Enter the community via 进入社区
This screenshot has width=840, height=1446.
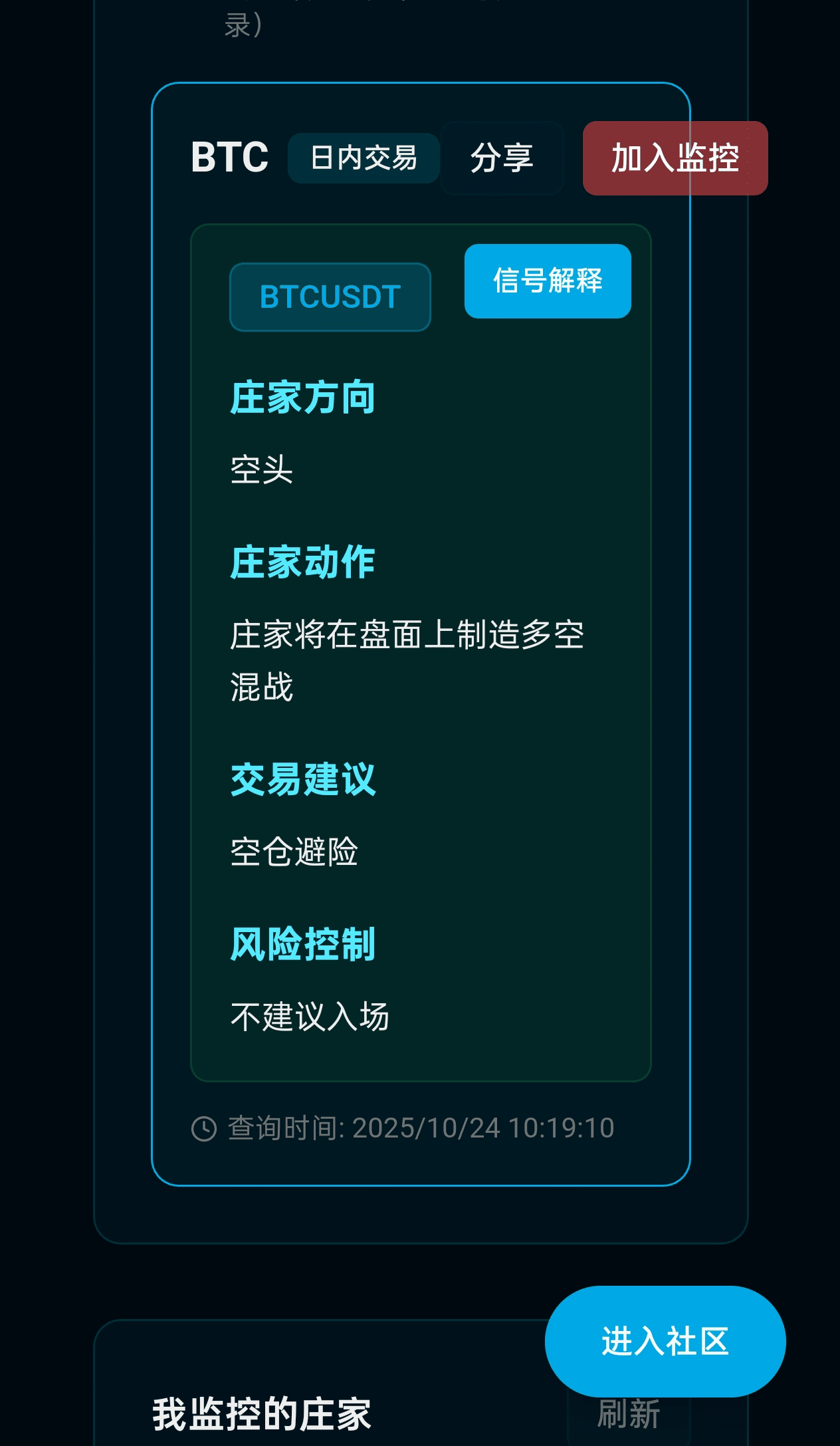pyautogui.click(x=665, y=1341)
